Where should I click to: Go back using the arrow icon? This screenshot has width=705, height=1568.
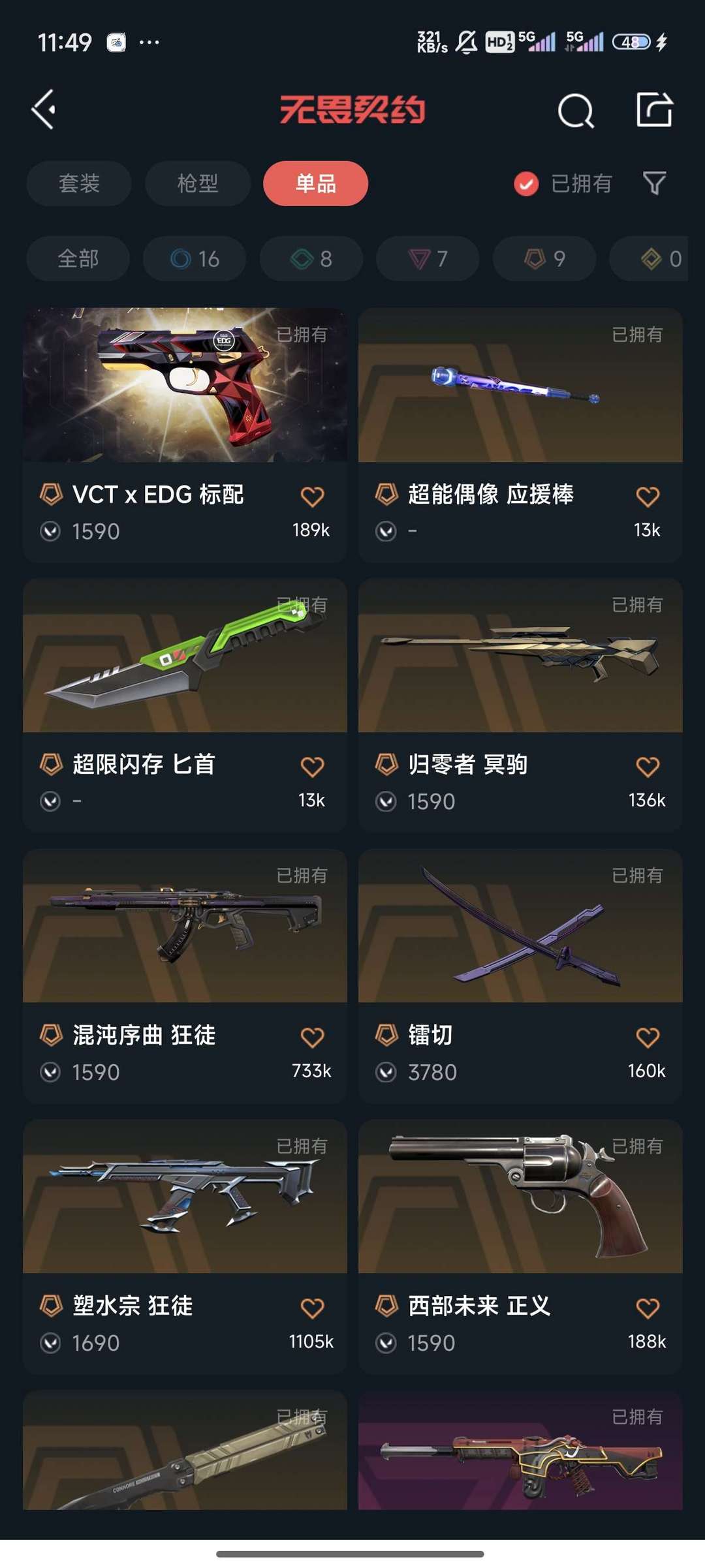(x=44, y=110)
